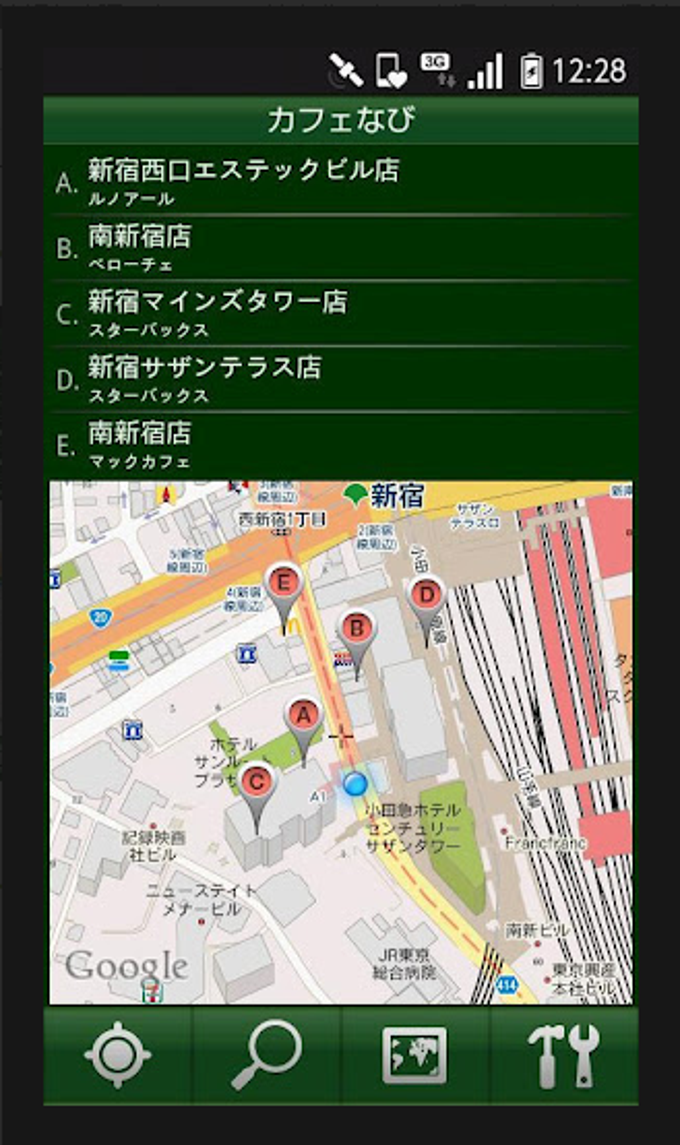680x1145 pixels.
Task: Select the B. 南新宿店 ベローチェ row
Action: click(340, 248)
